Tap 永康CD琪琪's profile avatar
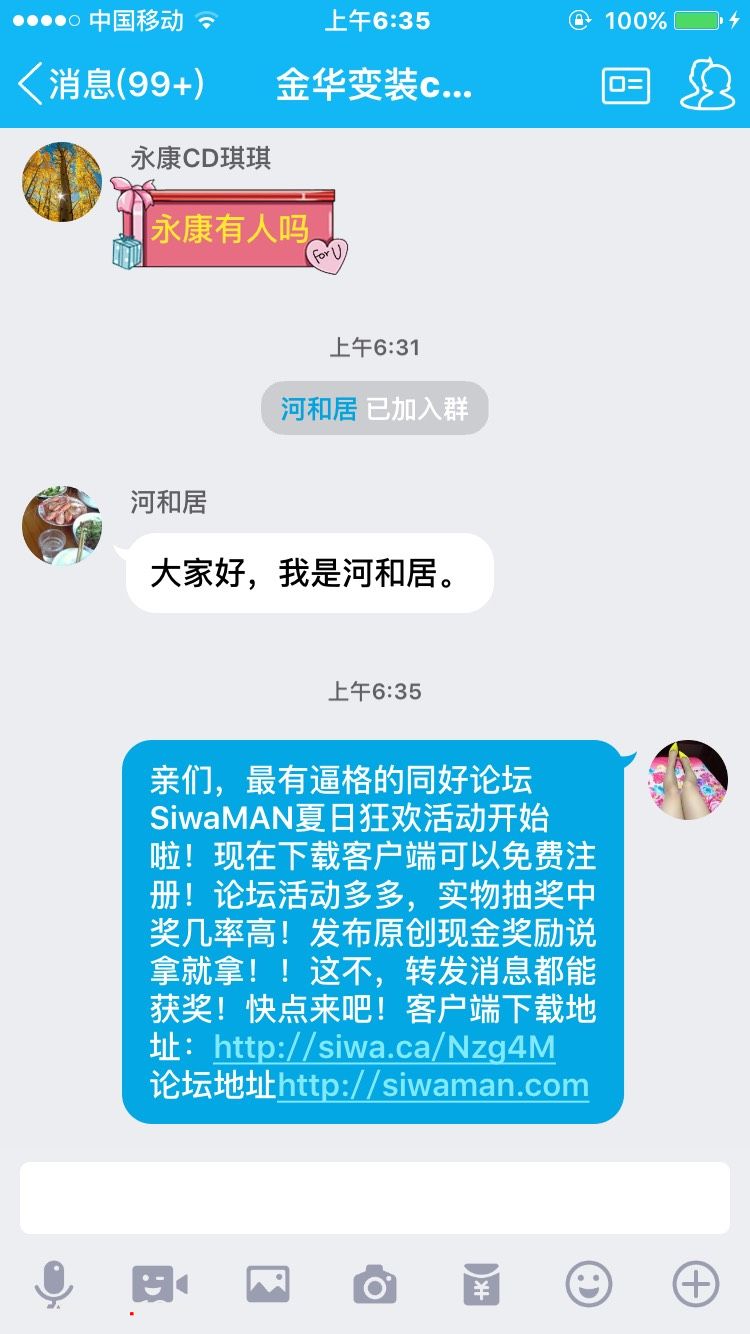750x1334 pixels. tap(61, 181)
